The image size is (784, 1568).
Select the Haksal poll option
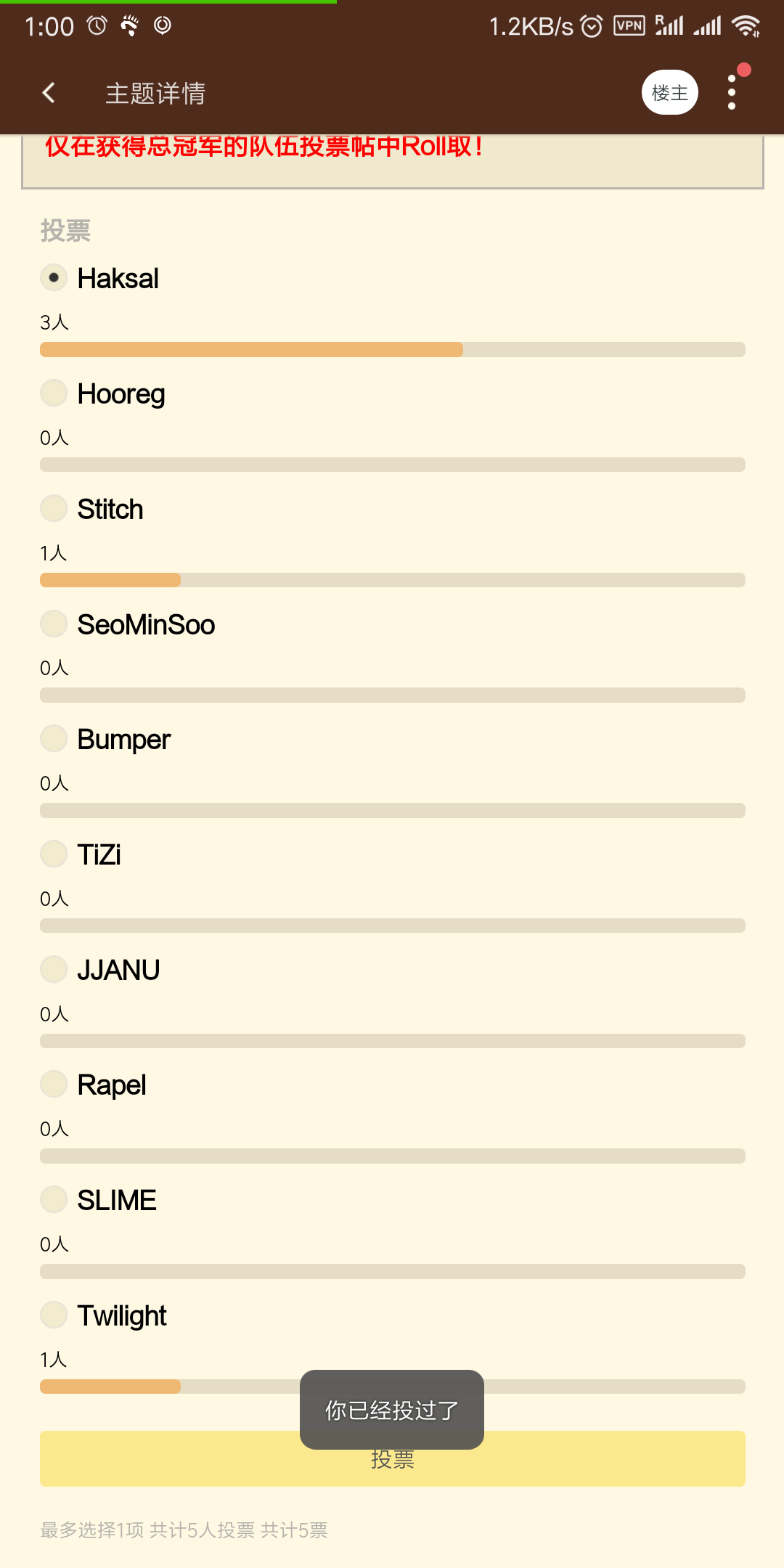coord(54,278)
